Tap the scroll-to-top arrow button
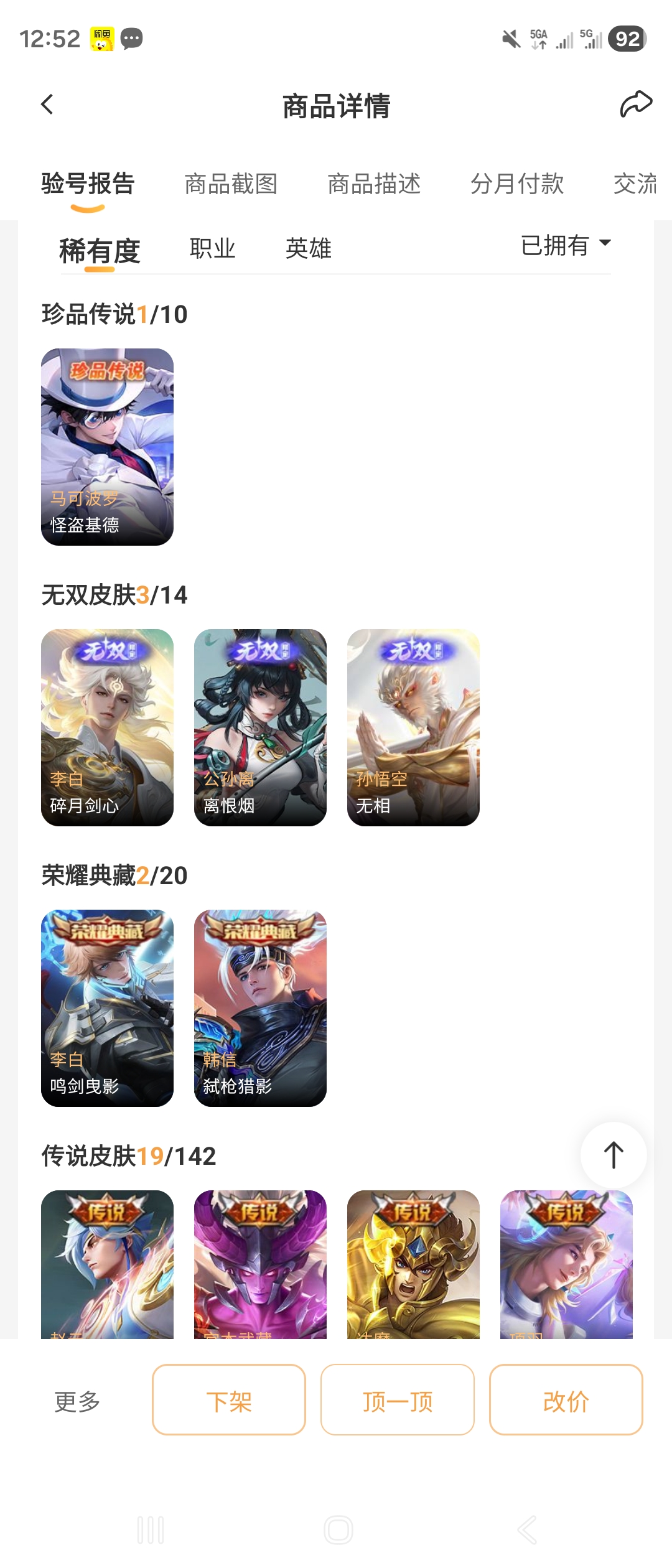This screenshot has width=672, height=1568. click(613, 1155)
